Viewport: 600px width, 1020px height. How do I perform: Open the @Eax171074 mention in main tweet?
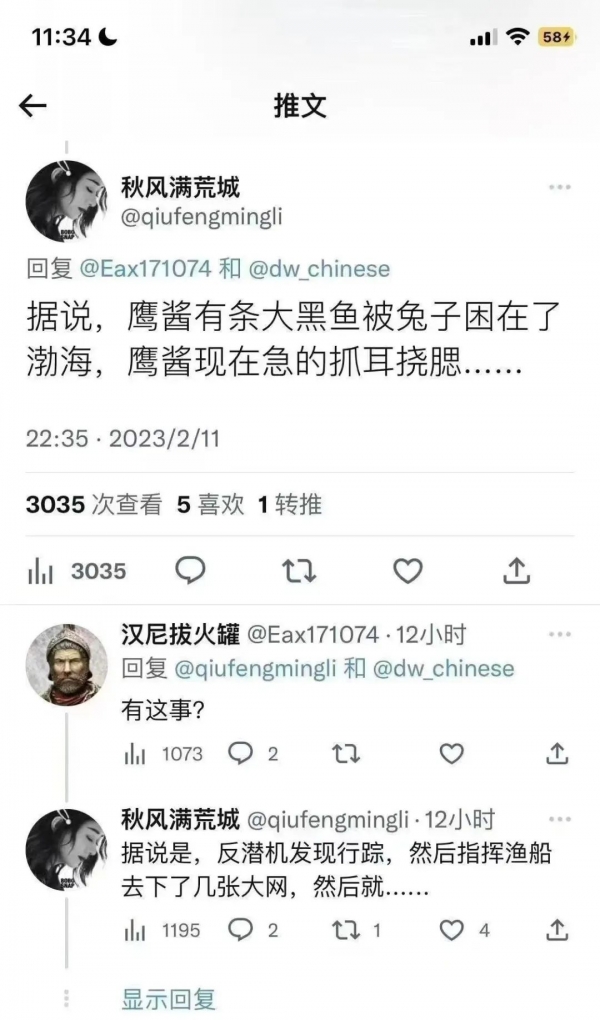tap(147, 269)
